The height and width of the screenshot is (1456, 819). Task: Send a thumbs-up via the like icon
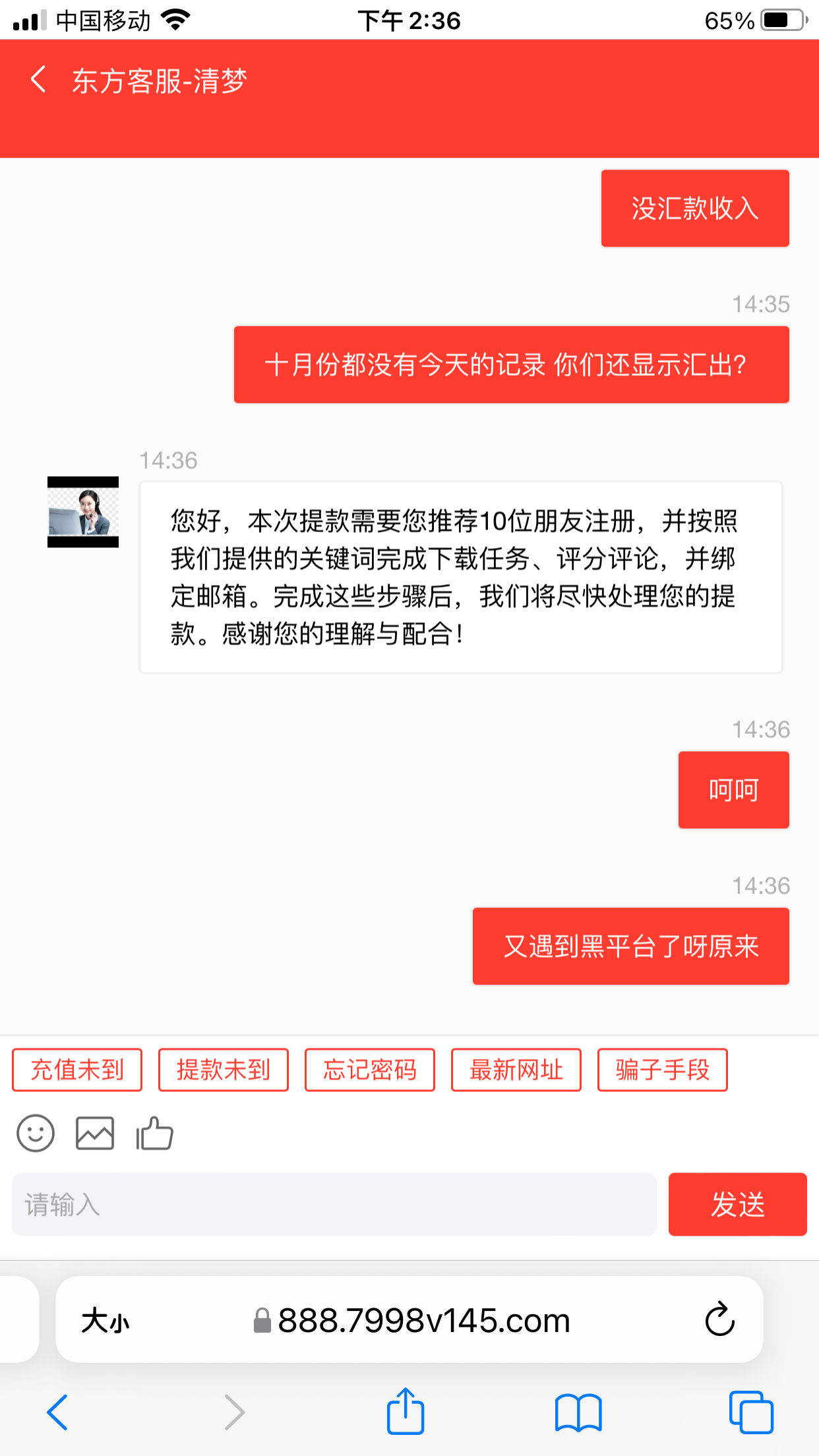[x=154, y=1133]
